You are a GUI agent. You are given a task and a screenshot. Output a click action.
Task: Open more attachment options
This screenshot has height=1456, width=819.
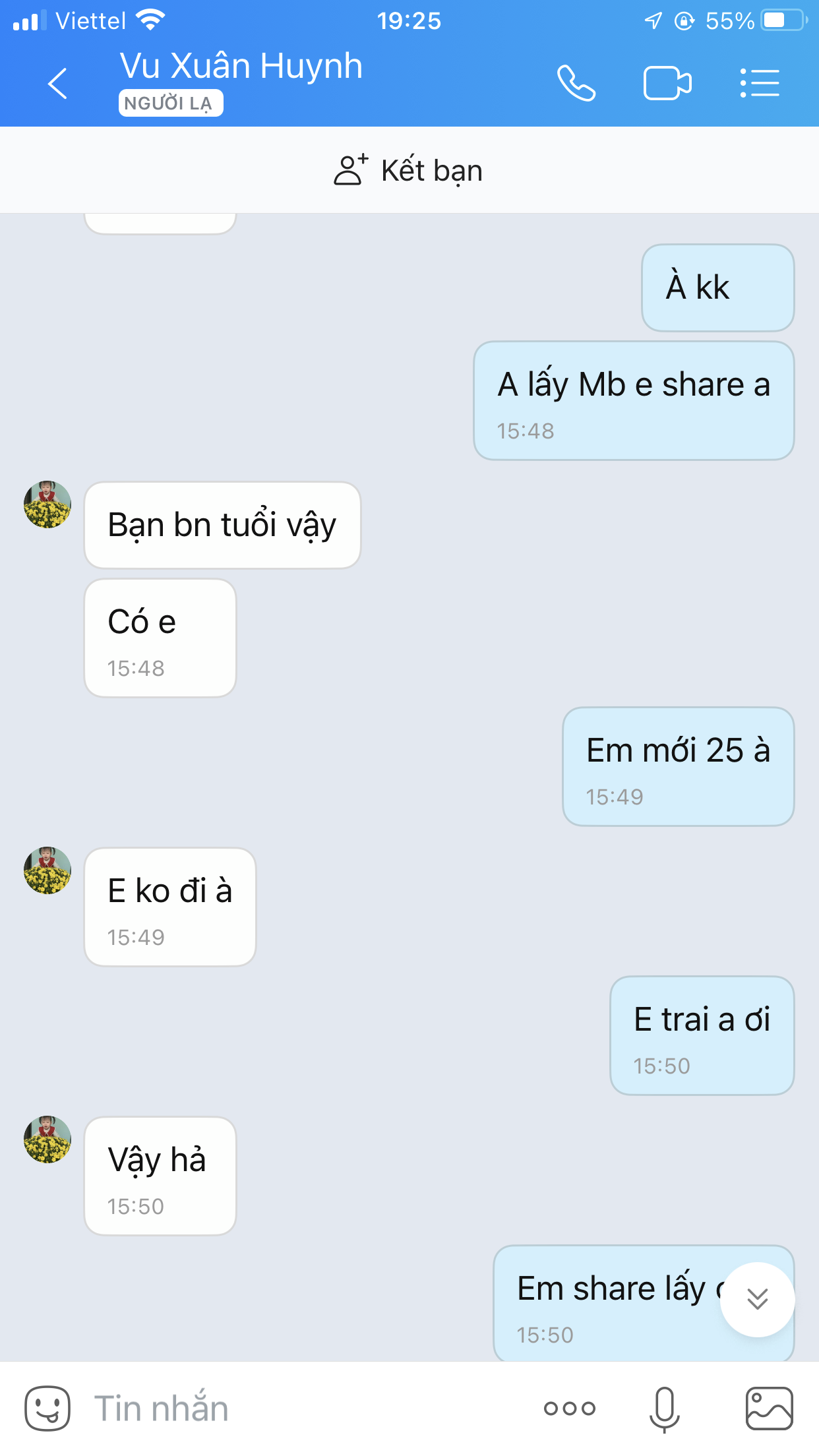coord(570,1409)
